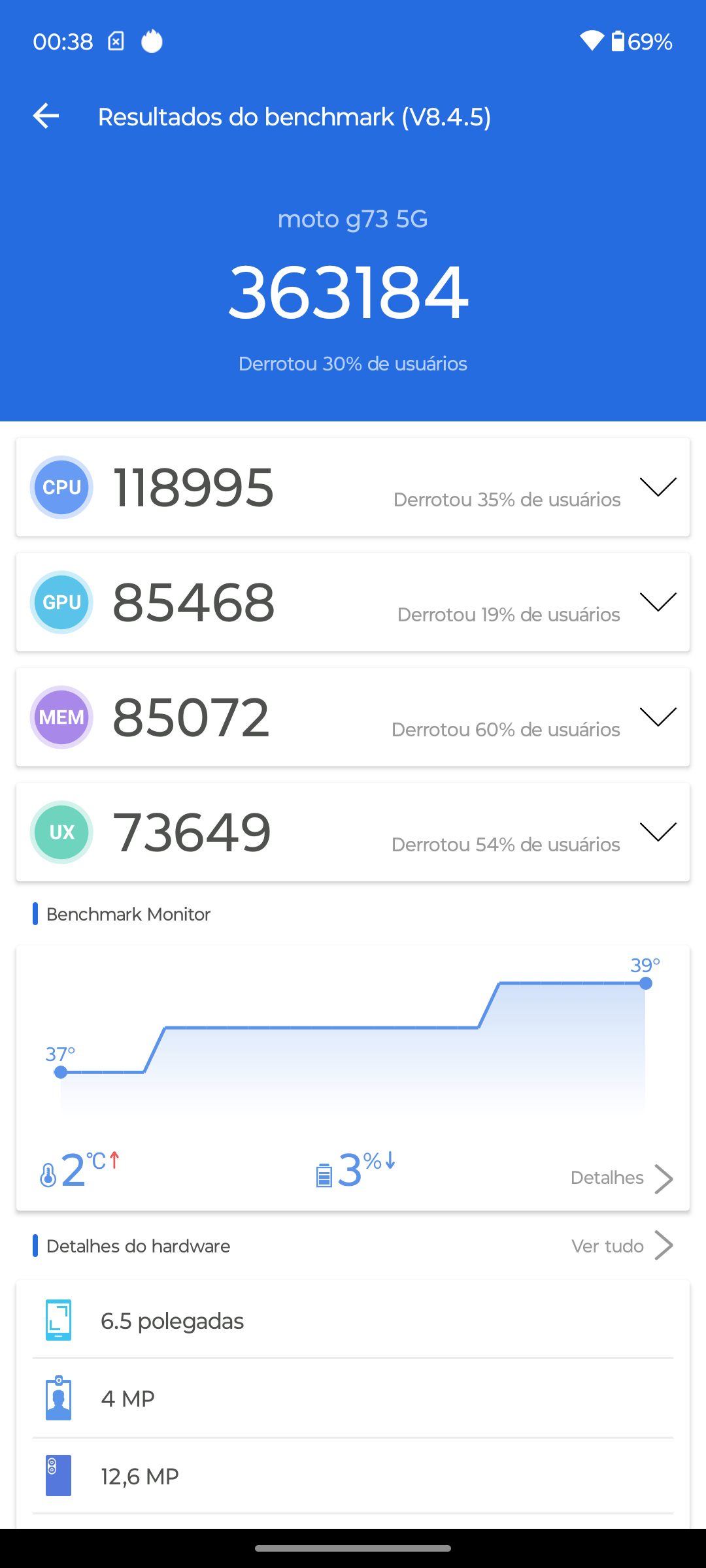
Task: Expand the CPU score details
Action: 658,487
